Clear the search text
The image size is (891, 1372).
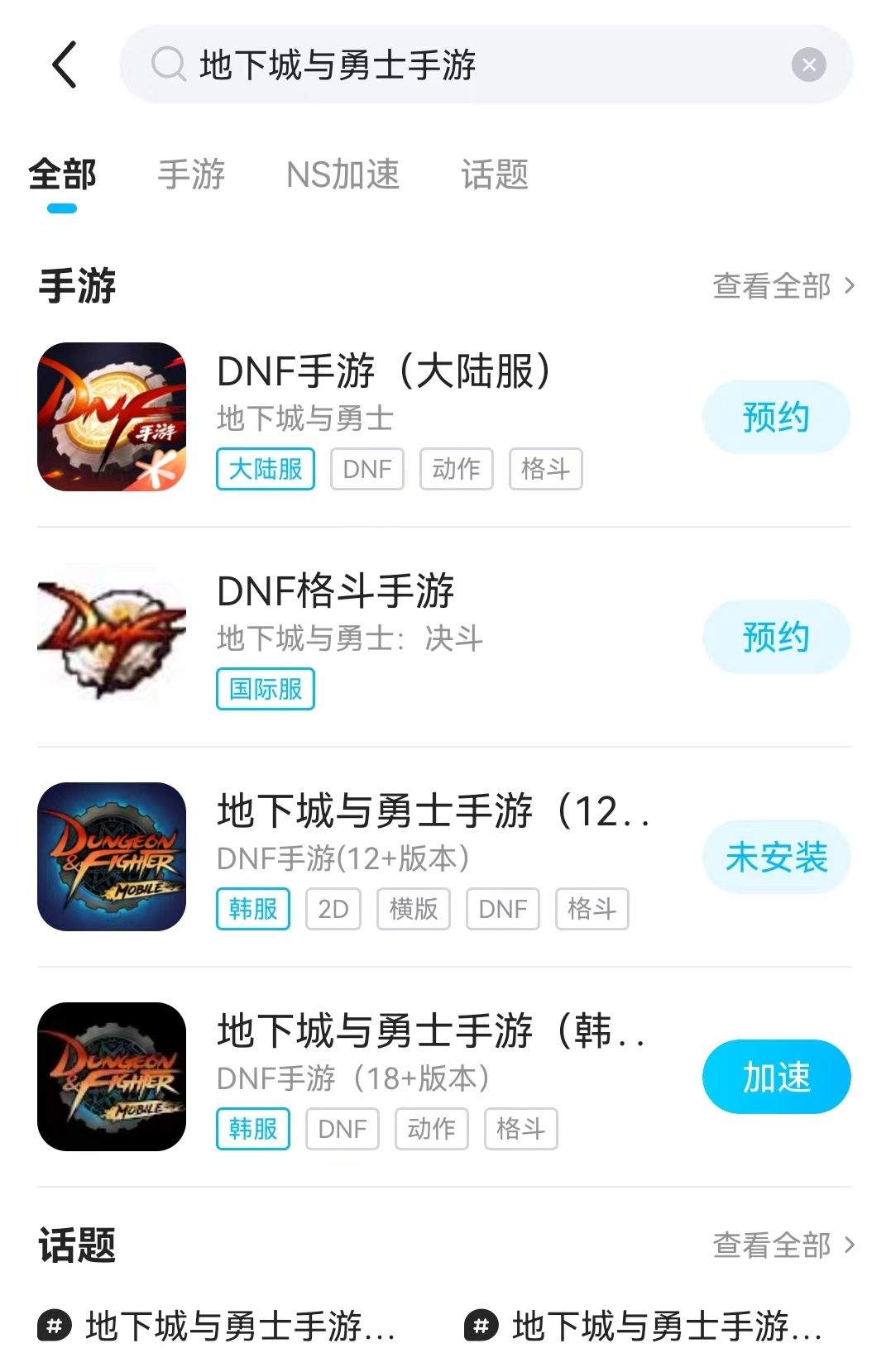coord(808,65)
